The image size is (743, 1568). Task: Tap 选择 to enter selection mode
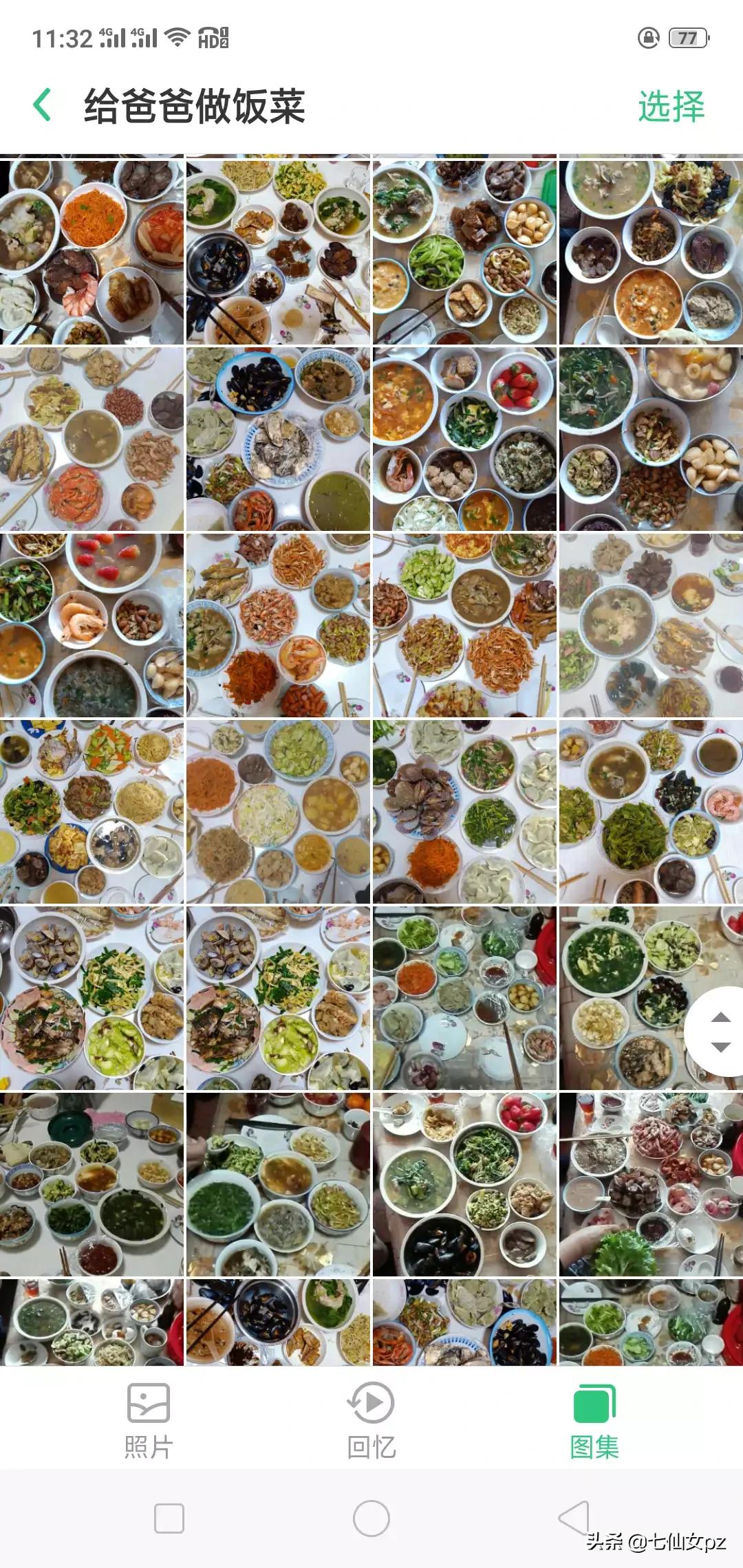[x=671, y=105]
